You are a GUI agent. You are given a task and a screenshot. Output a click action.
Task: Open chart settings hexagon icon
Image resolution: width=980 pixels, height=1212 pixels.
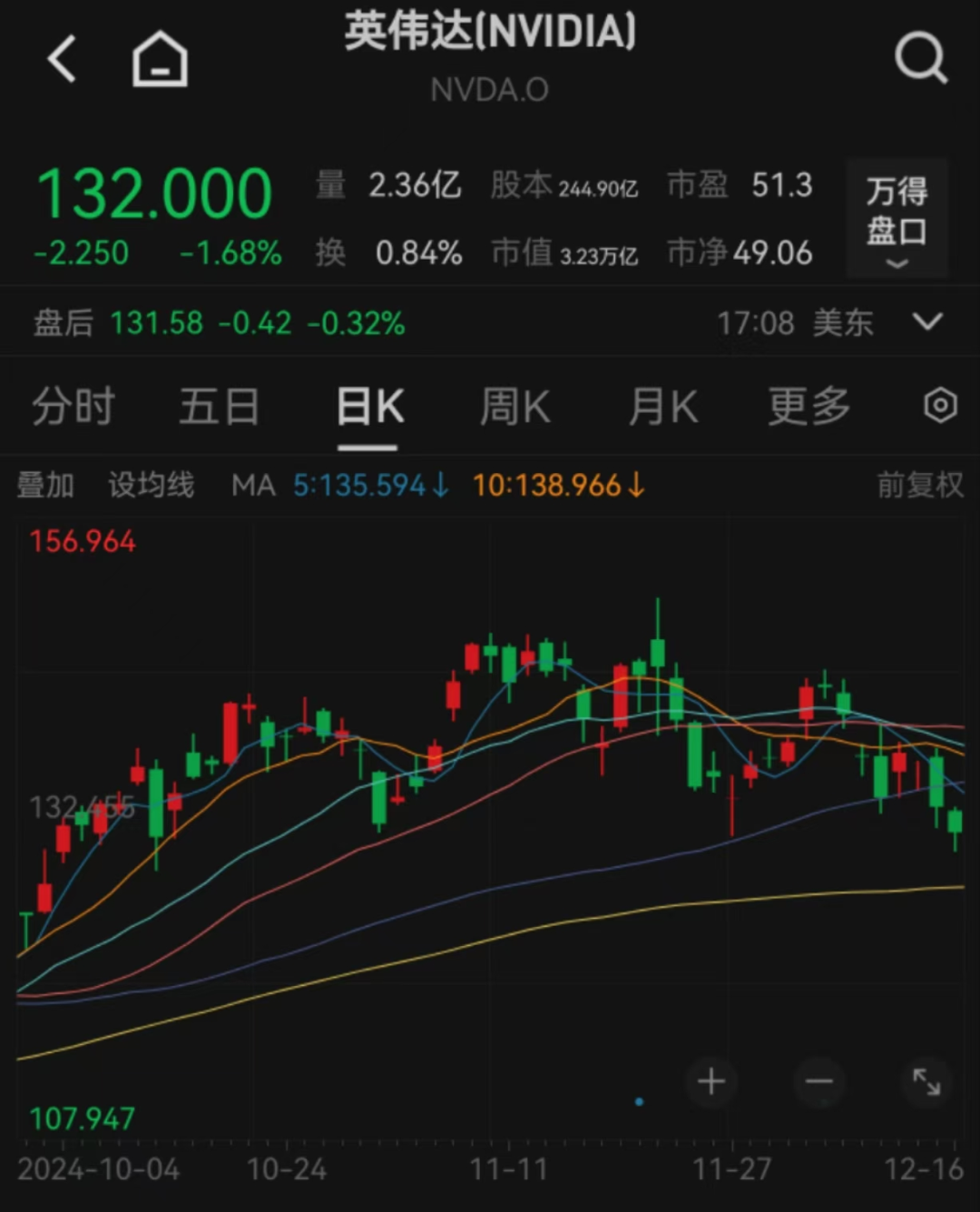[x=940, y=405]
